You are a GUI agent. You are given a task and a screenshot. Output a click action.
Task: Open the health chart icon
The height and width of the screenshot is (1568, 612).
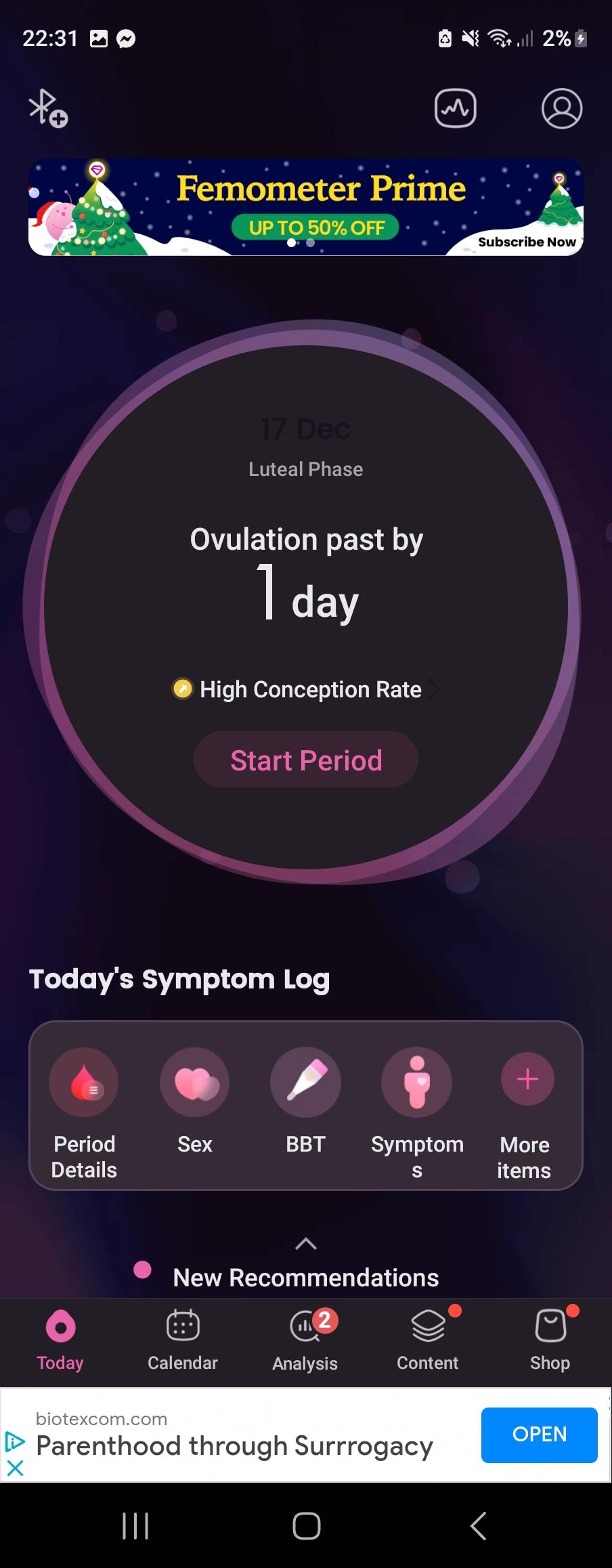pos(455,108)
